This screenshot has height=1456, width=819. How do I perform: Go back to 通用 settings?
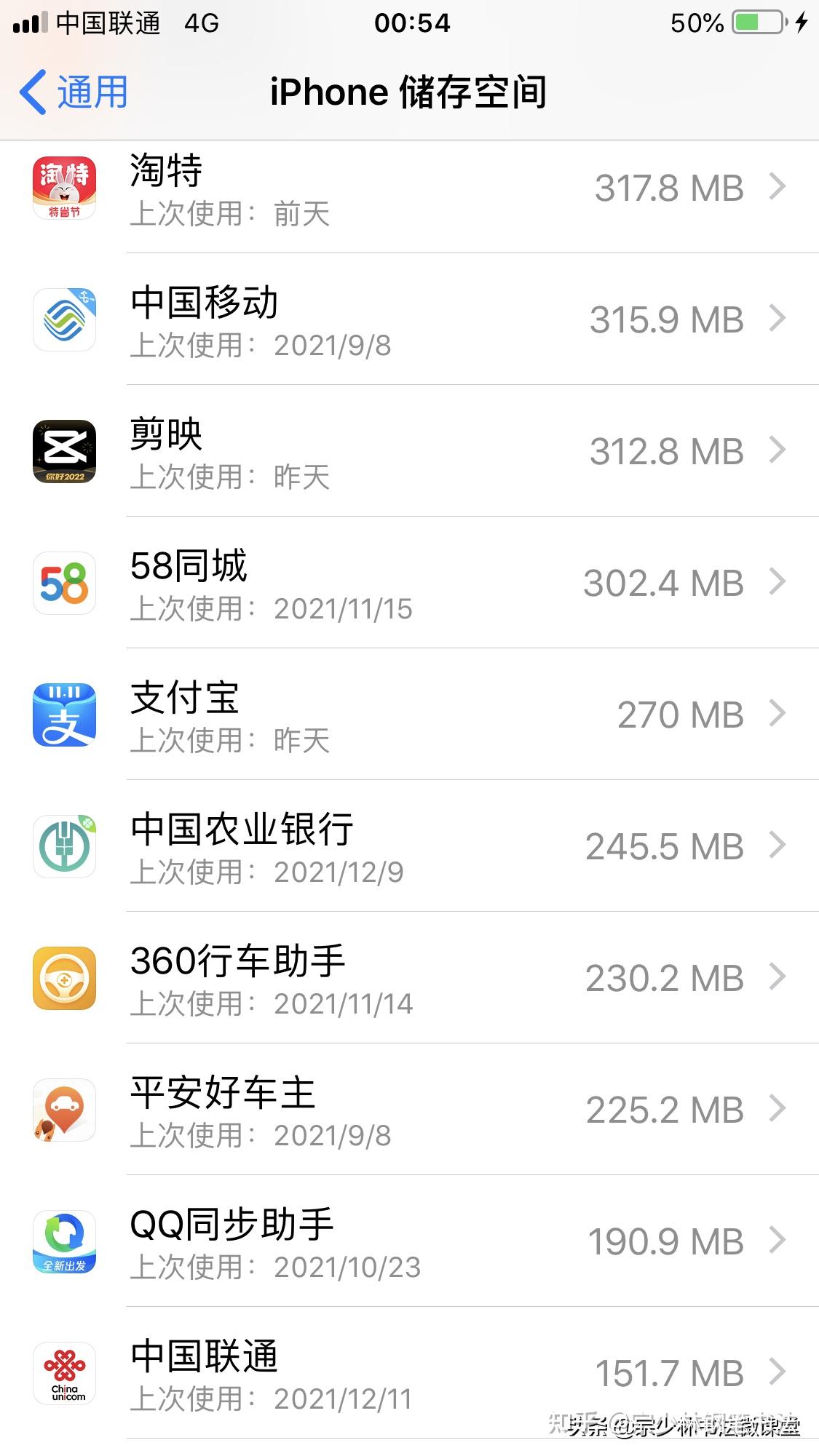click(x=74, y=92)
